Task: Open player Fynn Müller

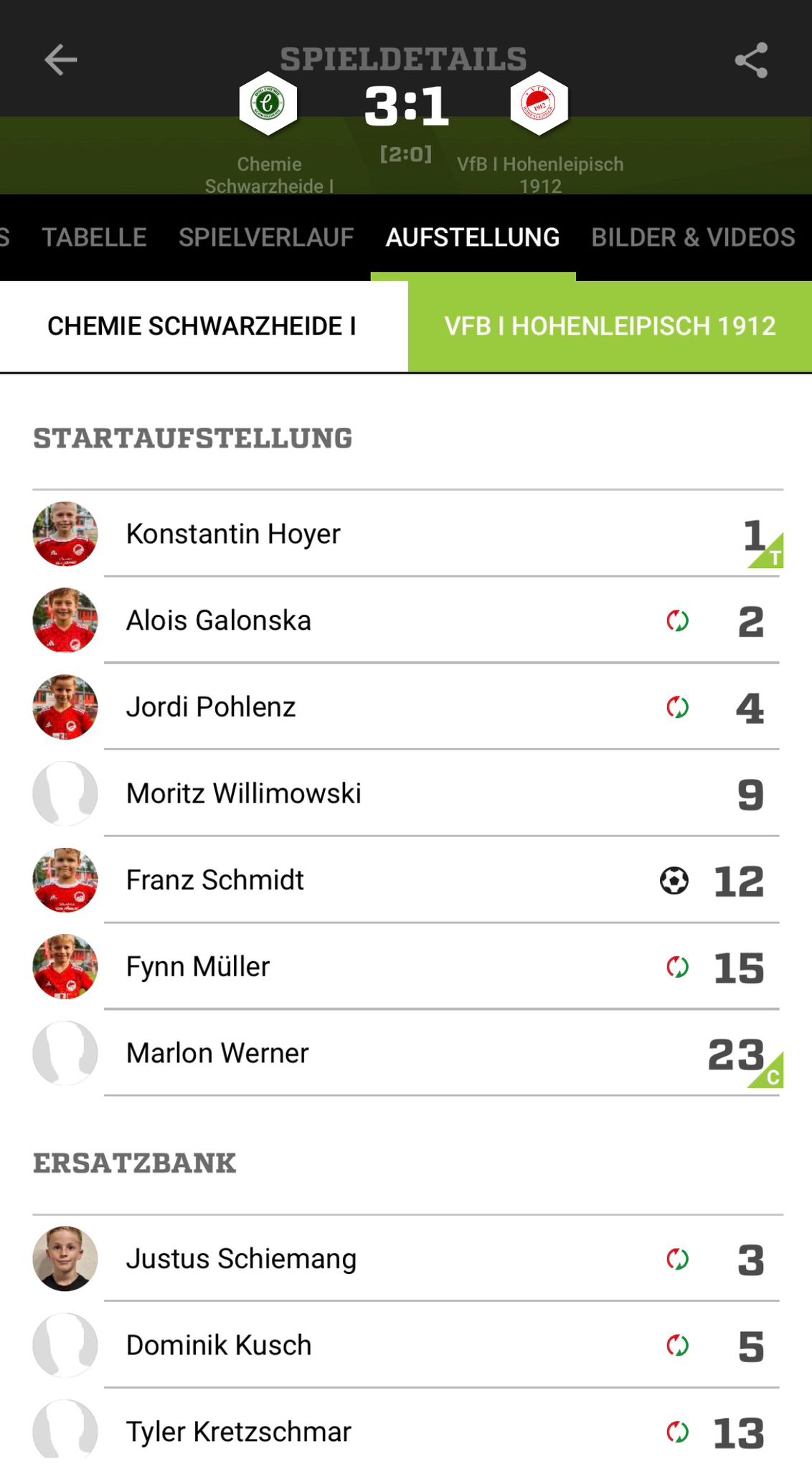Action: tap(407, 967)
